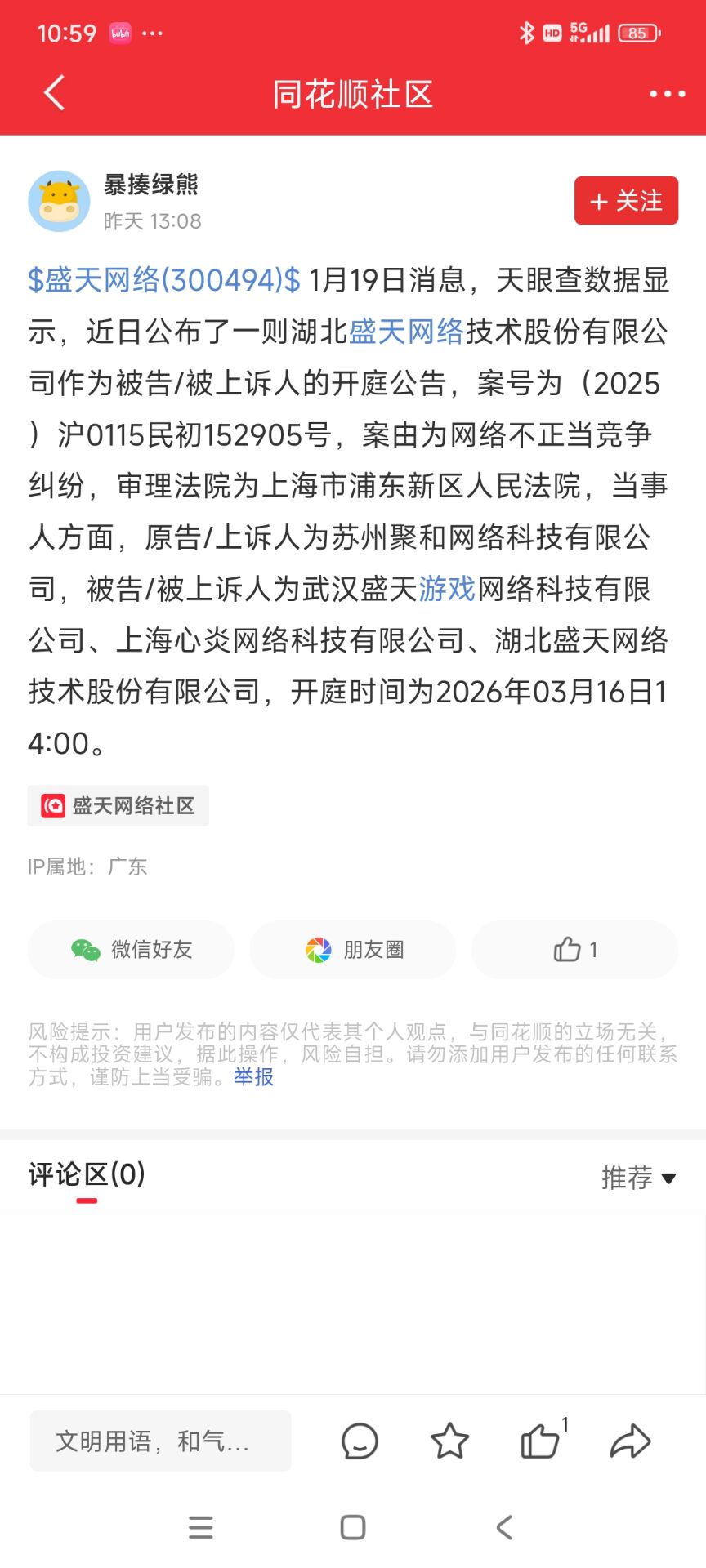The image size is (706, 1568).
Task: Share using the bottom arrow icon
Action: tap(630, 1441)
